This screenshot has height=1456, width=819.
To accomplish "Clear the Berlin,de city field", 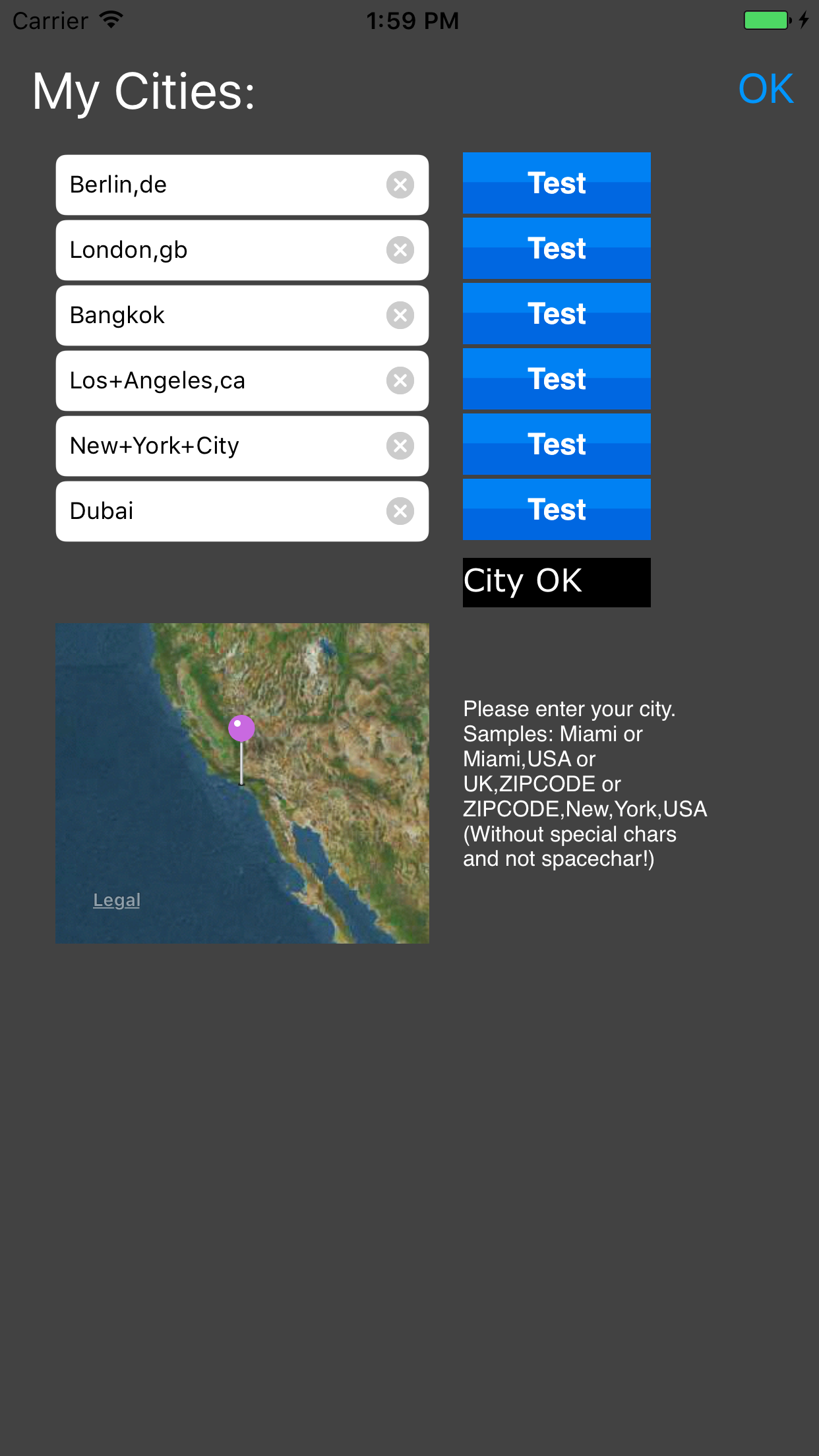I will click(400, 185).
